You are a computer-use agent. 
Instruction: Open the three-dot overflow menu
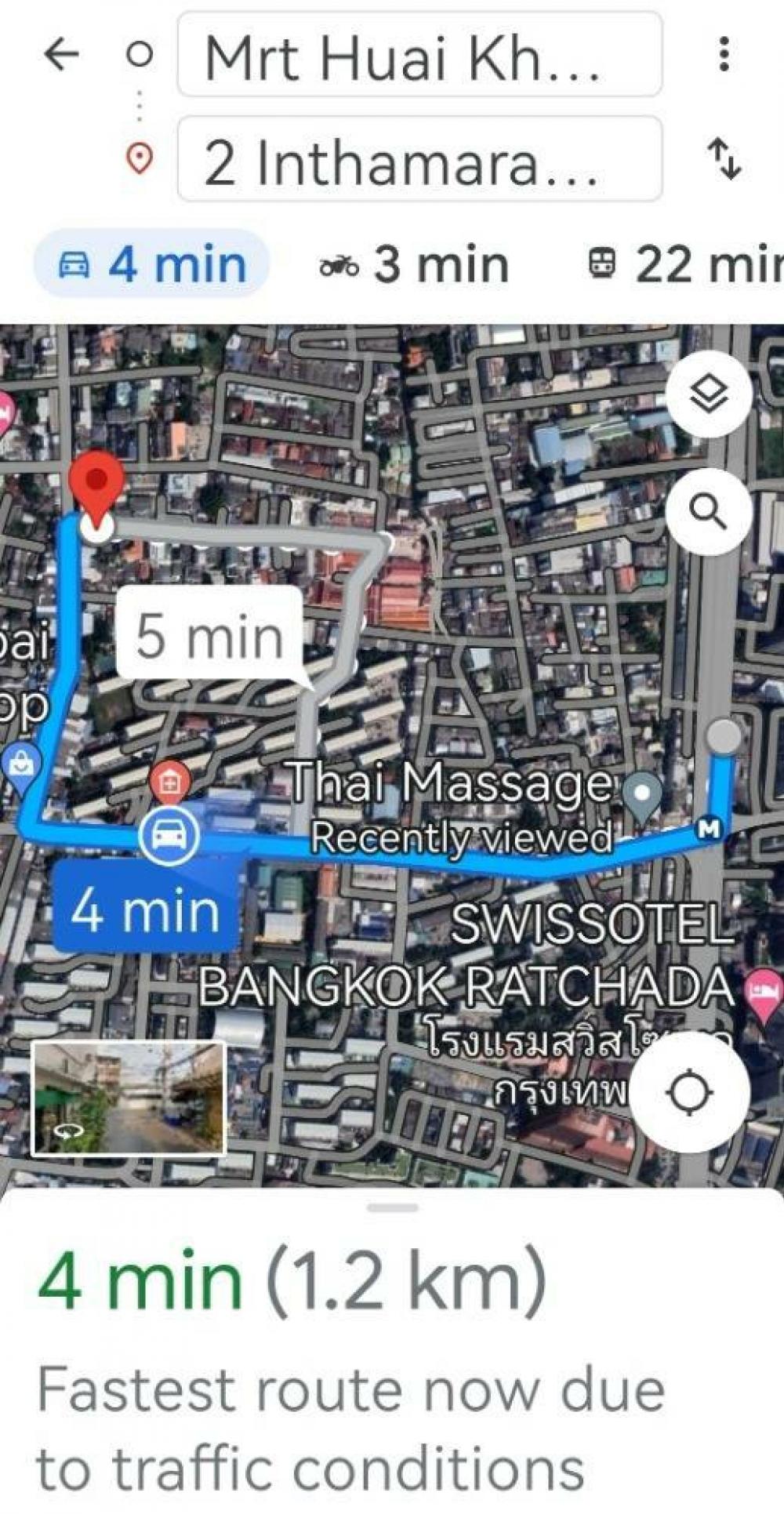724,54
